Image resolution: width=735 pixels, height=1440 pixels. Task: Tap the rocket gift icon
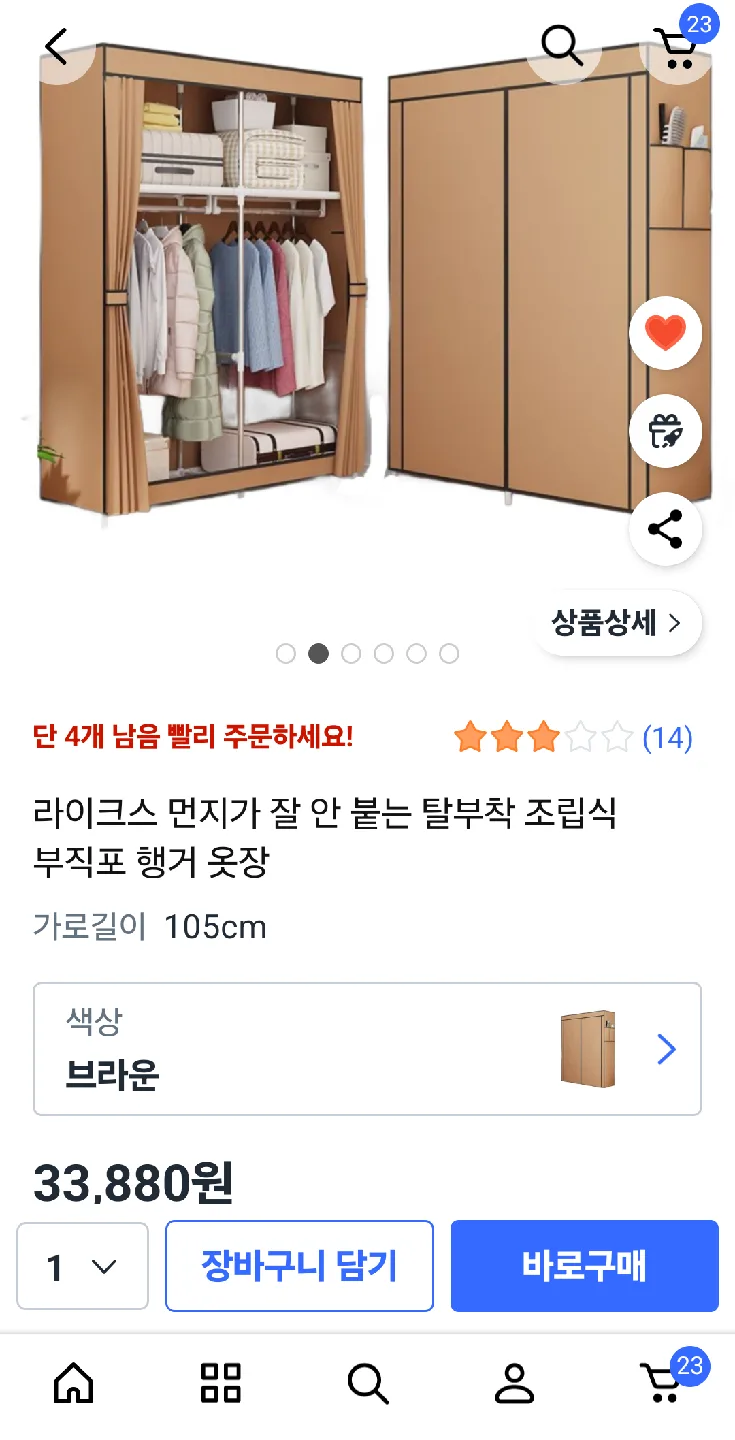click(x=665, y=432)
